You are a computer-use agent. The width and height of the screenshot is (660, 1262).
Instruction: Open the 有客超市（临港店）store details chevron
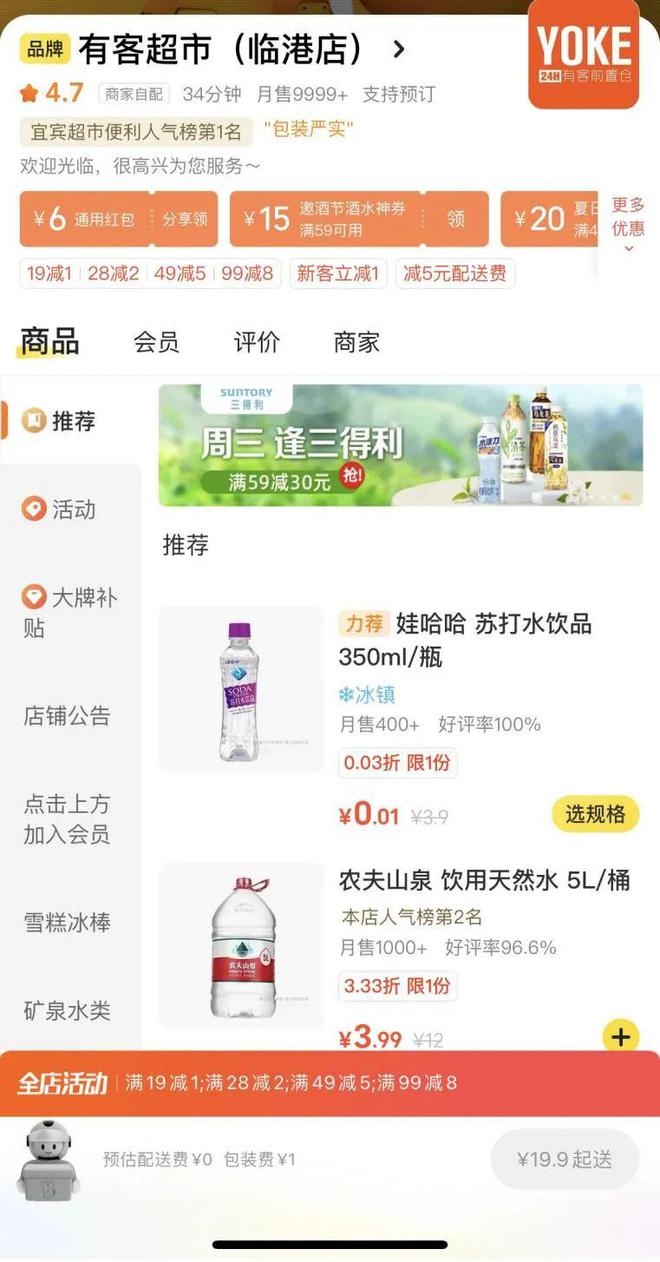(x=398, y=49)
